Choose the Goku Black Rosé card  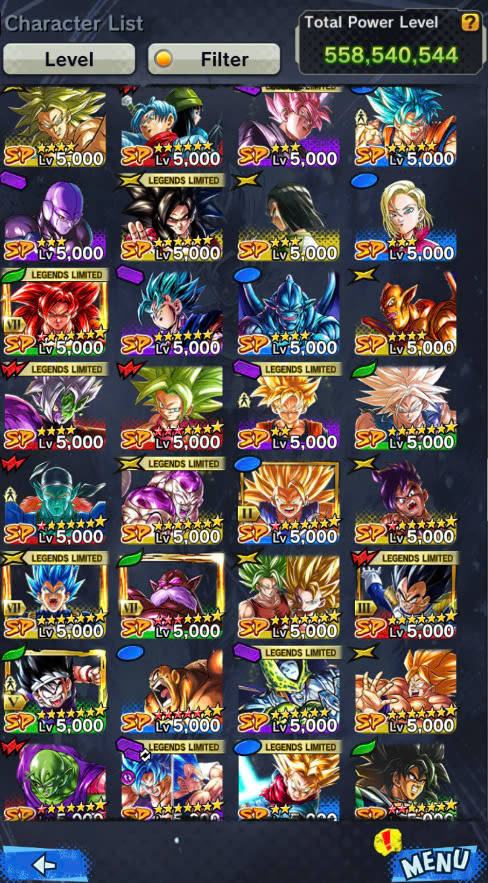289,127
